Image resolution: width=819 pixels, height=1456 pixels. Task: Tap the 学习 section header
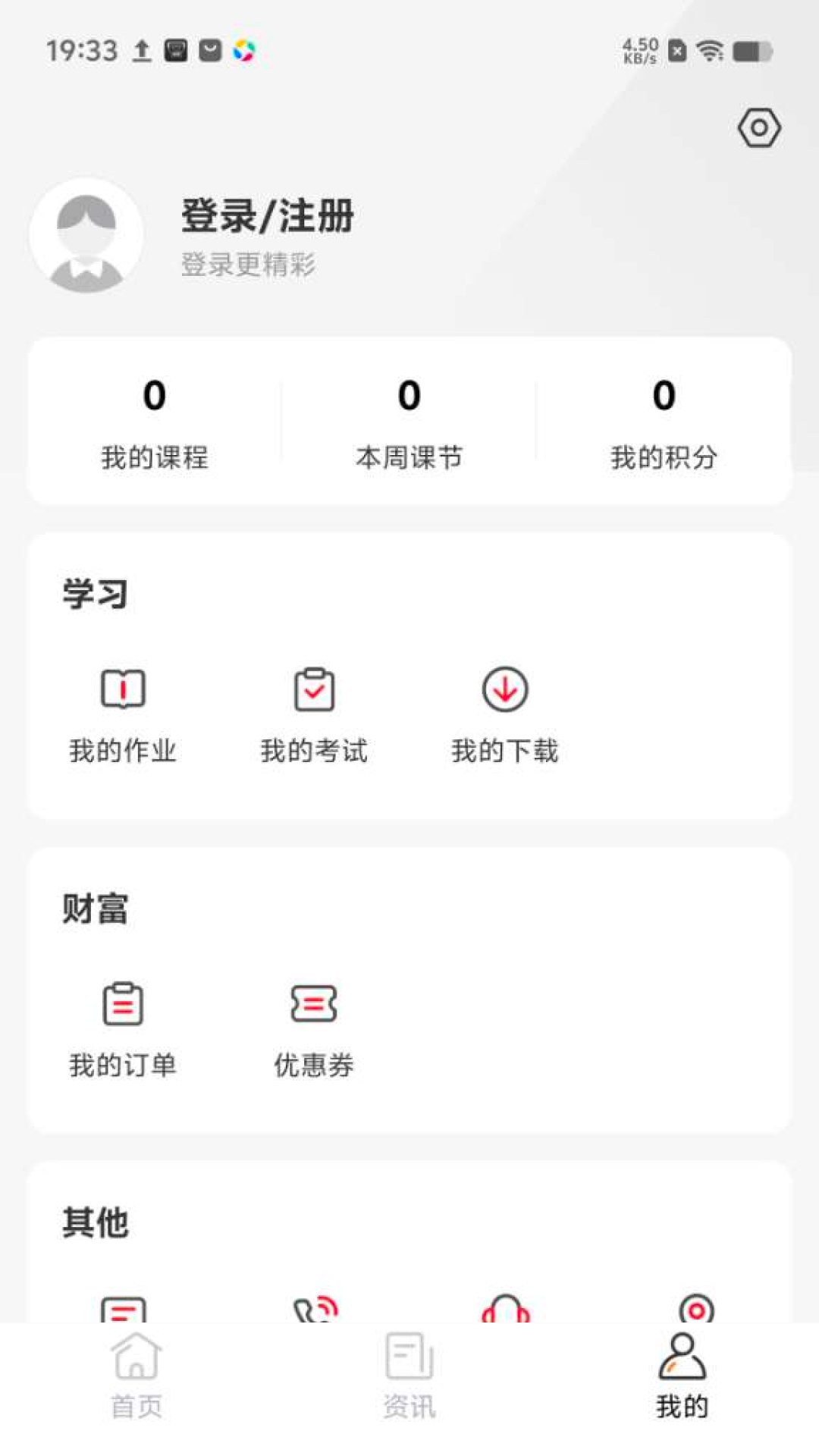click(x=94, y=594)
